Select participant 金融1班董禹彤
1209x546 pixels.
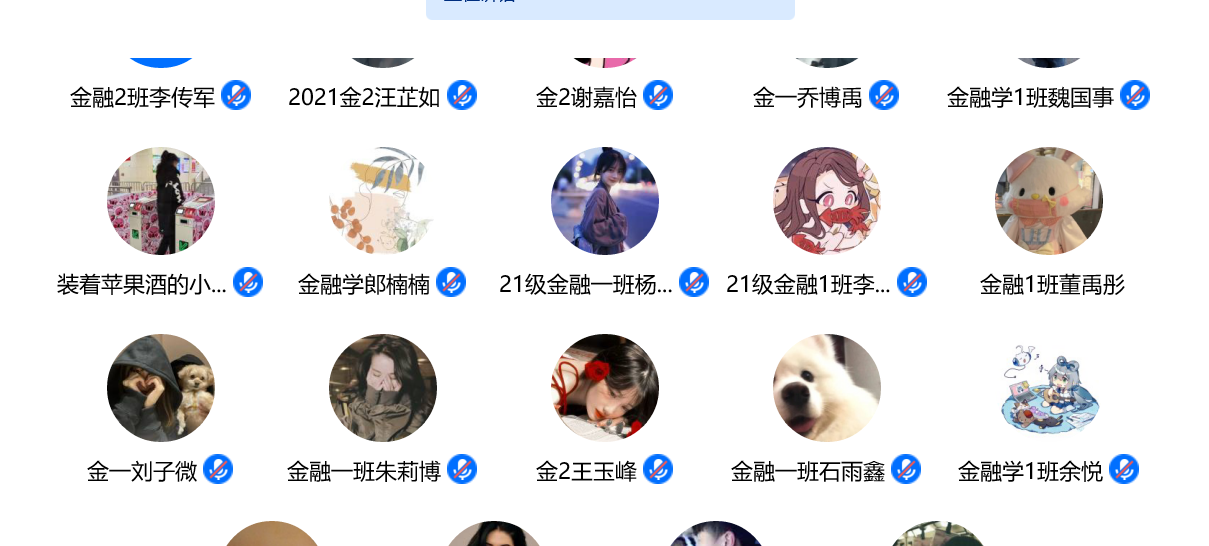coord(1048,201)
